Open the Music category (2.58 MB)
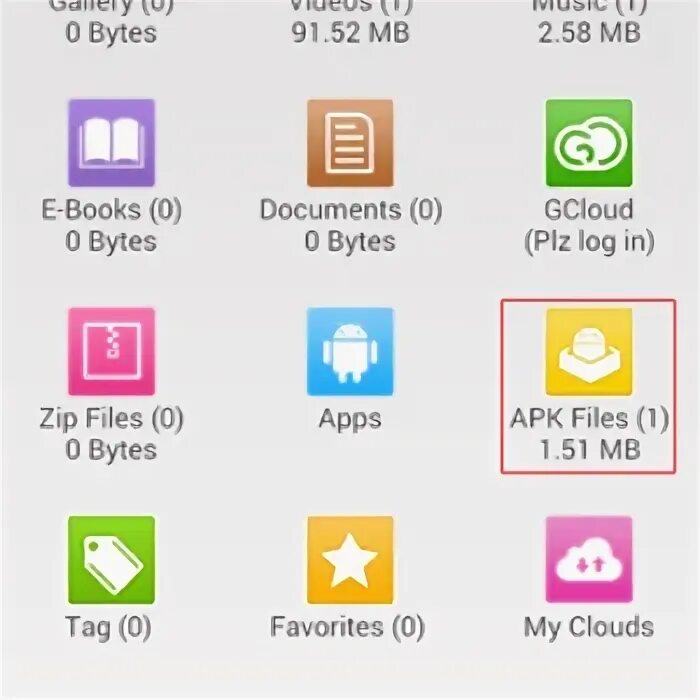The image size is (700, 700). tap(589, 22)
